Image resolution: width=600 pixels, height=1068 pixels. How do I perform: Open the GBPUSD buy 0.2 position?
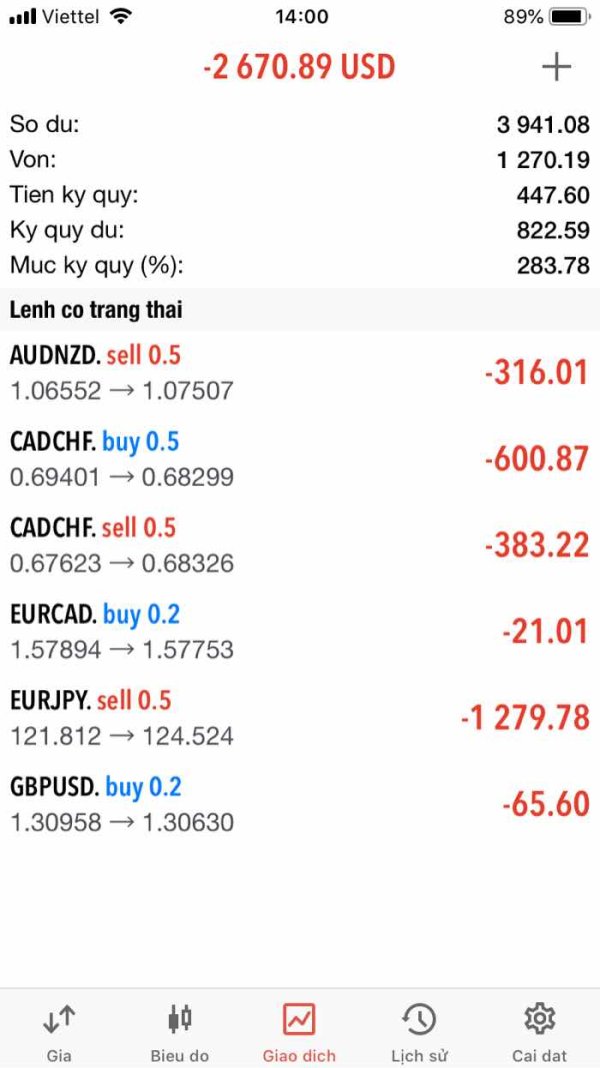pos(300,804)
